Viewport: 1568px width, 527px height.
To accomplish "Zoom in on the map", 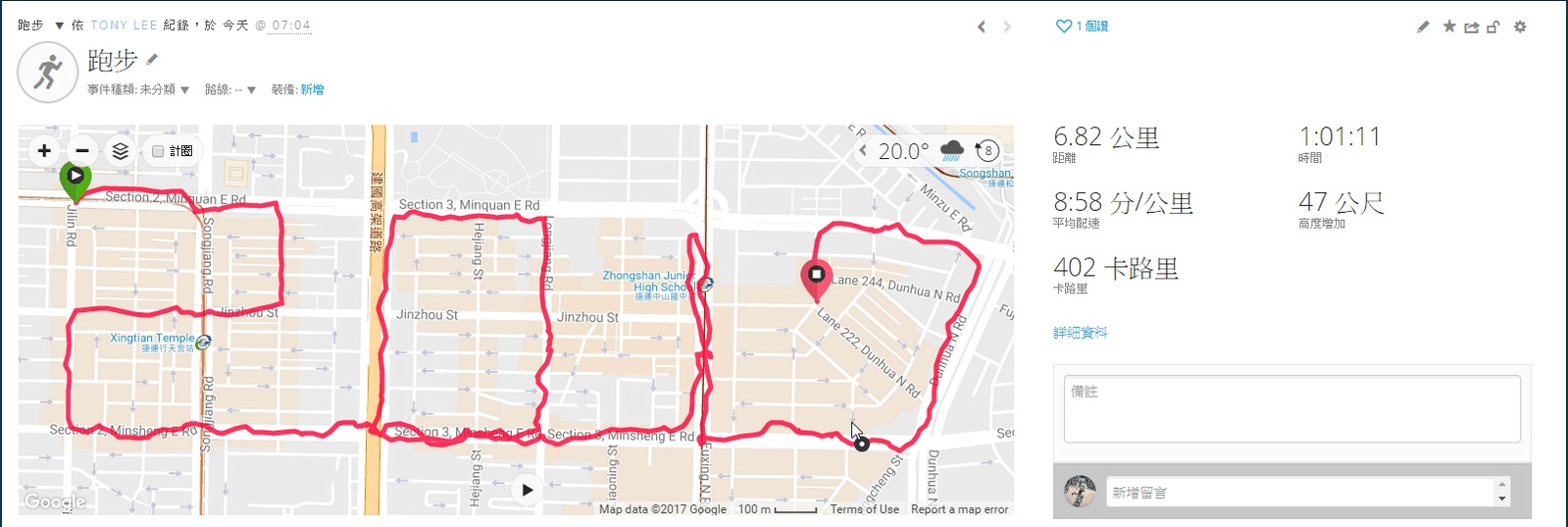I will (x=44, y=150).
